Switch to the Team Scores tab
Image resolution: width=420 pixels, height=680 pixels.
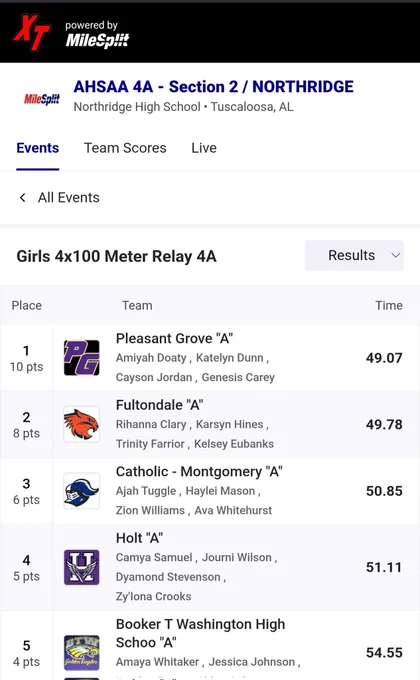[x=125, y=148]
